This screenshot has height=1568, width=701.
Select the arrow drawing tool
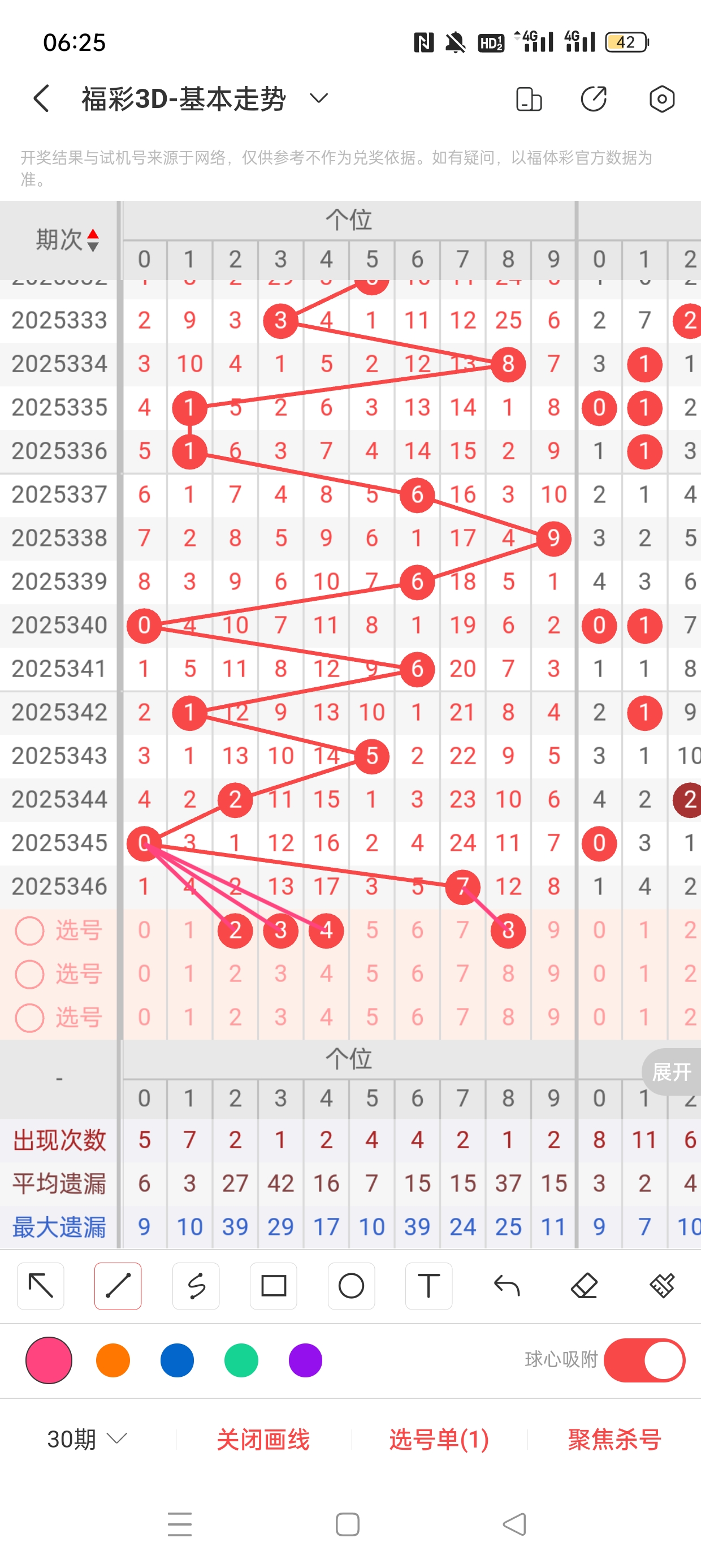41,1286
